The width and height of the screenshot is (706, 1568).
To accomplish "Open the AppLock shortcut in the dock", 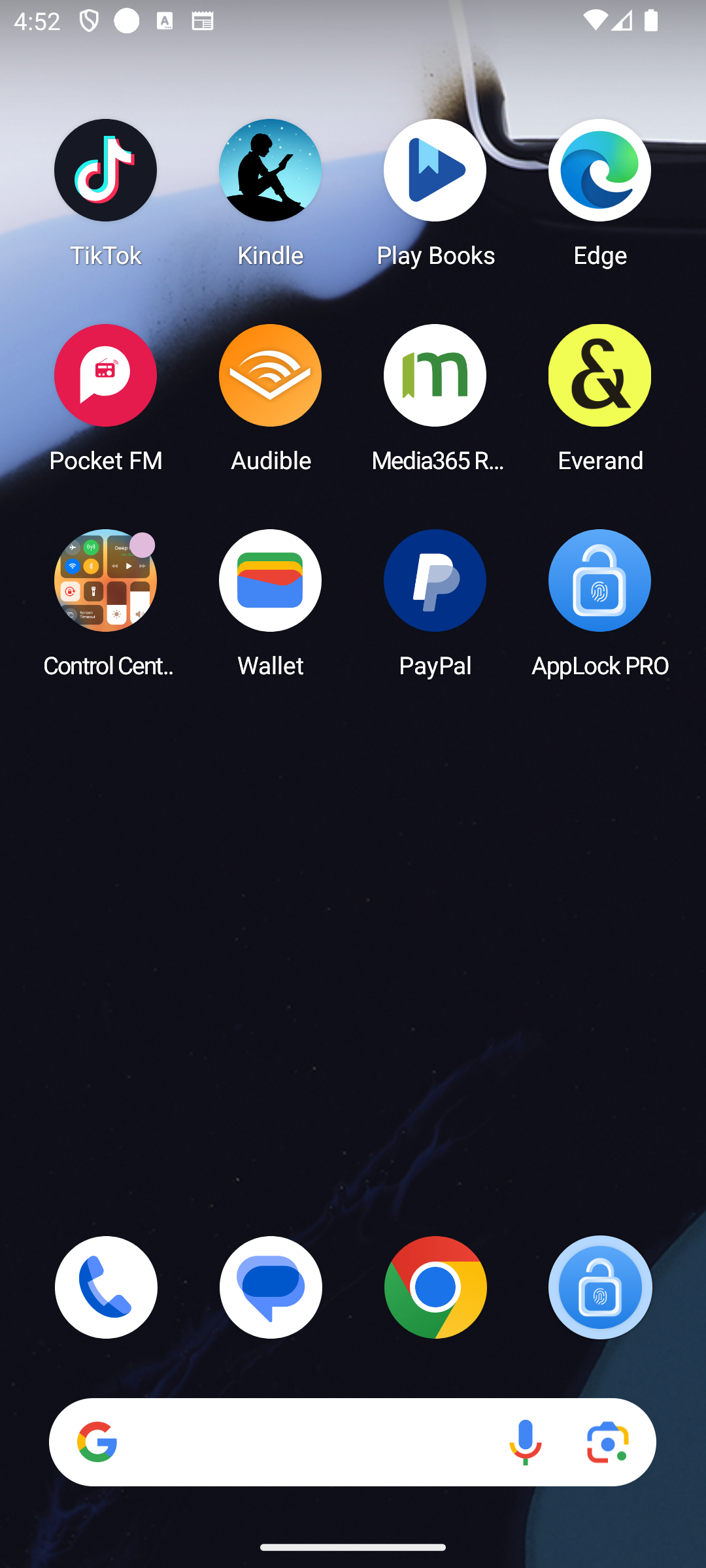I will point(600,1287).
